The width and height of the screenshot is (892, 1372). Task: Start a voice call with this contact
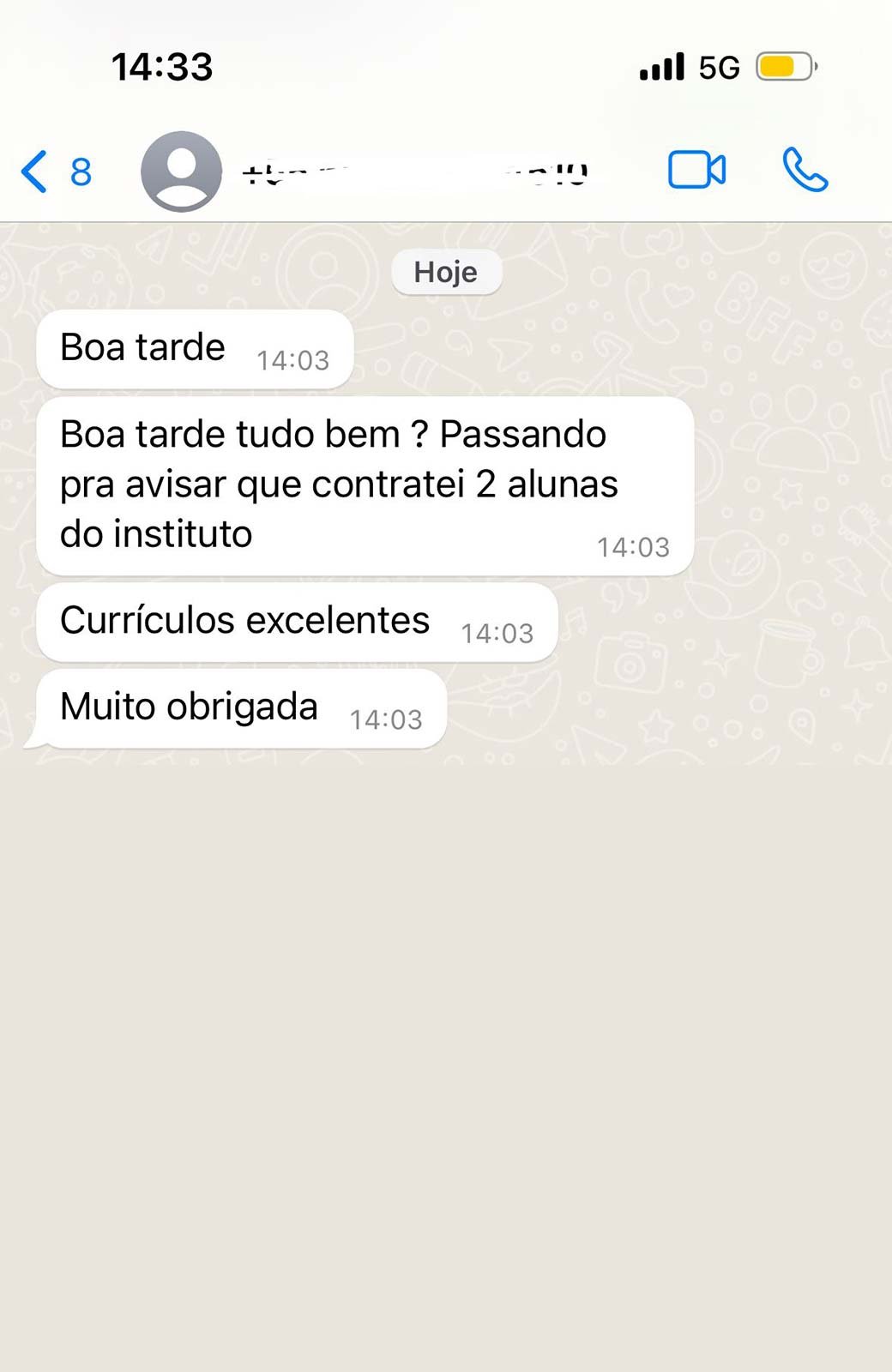[805, 170]
